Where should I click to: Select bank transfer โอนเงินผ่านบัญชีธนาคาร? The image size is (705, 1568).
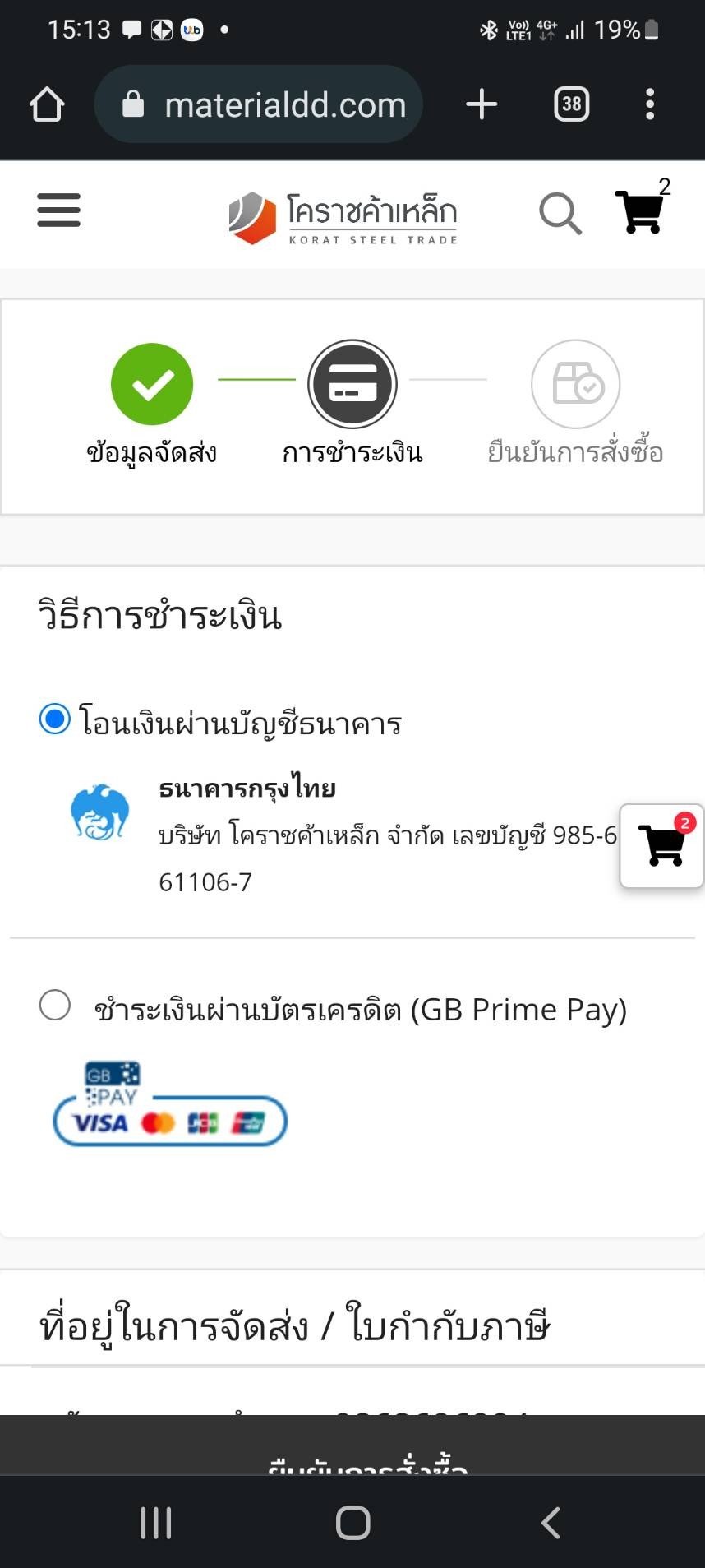(x=55, y=719)
